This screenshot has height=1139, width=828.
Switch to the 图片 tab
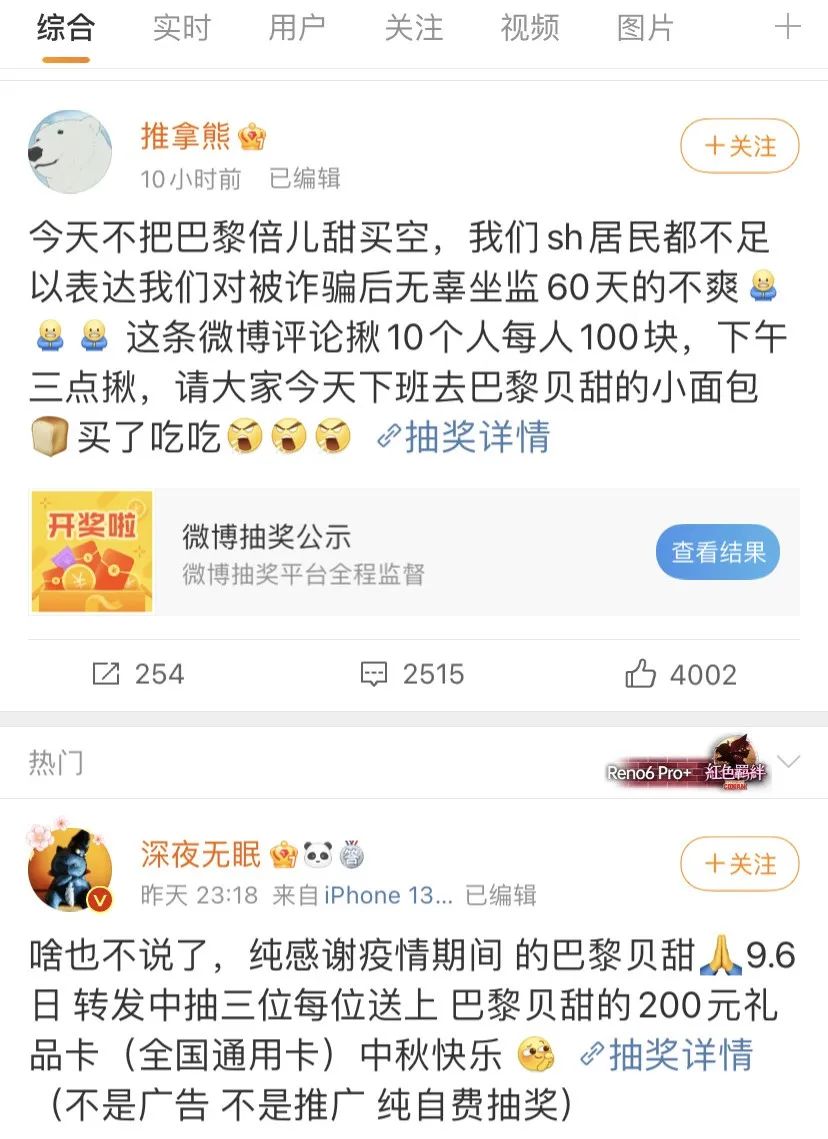[x=645, y=28]
